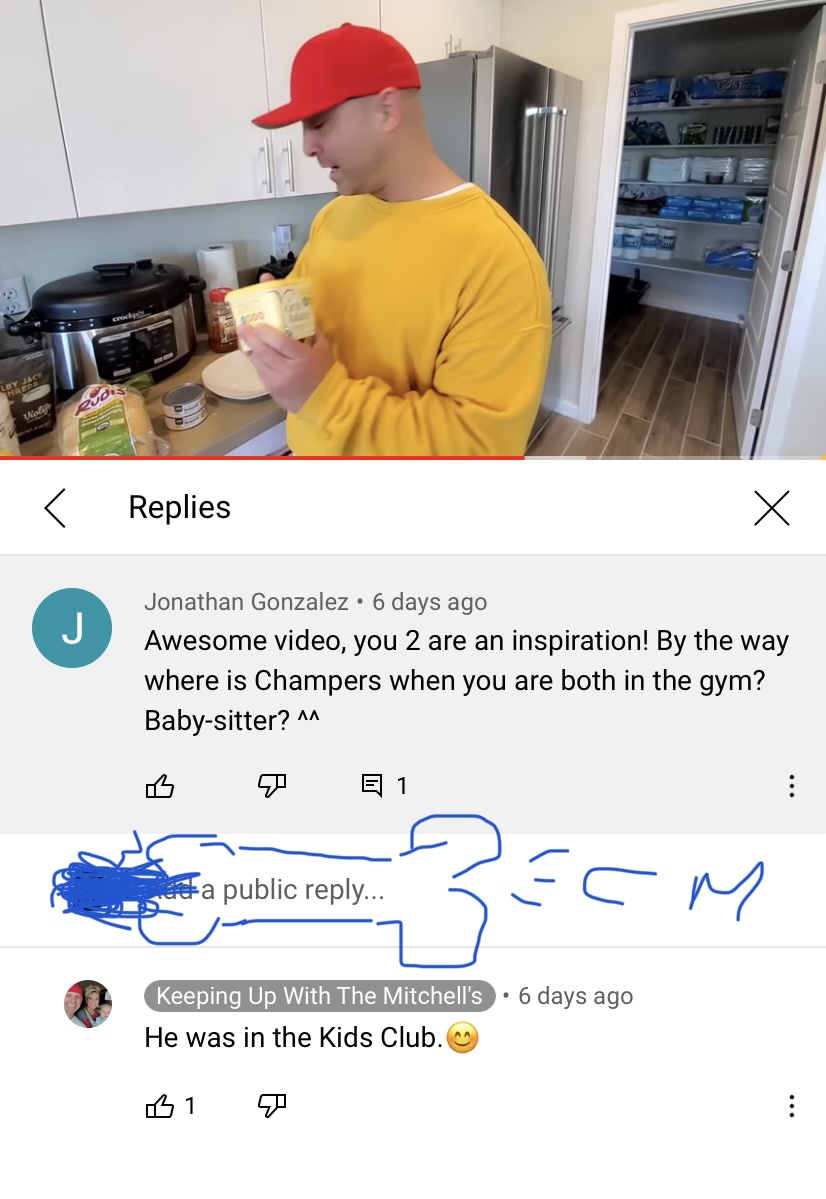Tap the add a public reply field
This screenshot has height=1199, width=826.
(300, 890)
